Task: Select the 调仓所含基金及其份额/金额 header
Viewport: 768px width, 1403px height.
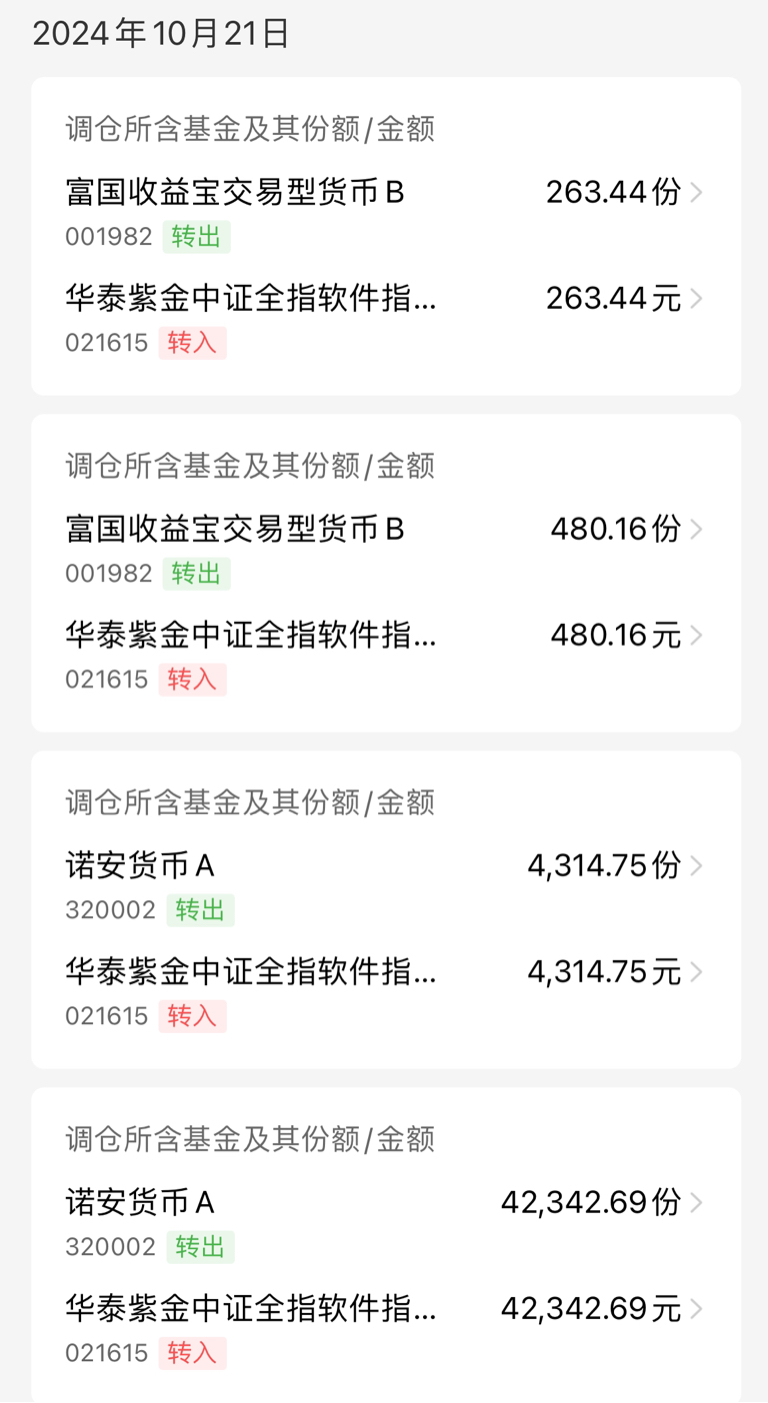Action: pyautogui.click(x=249, y=128)
